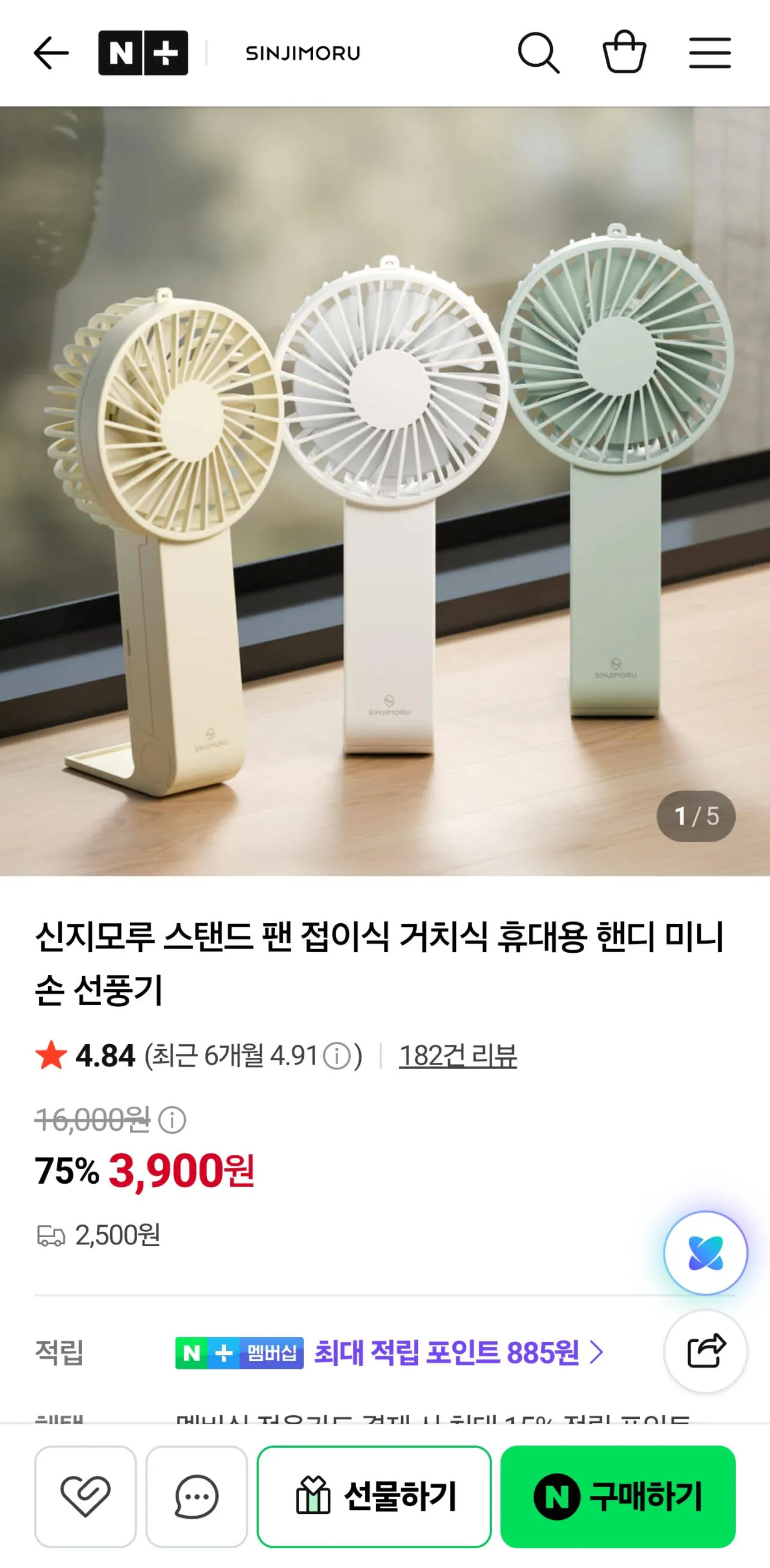Show info about the 16,000원 original price
This screenshot has width=770, height=1568.
pyautogui.click(x=172, y=1121)
